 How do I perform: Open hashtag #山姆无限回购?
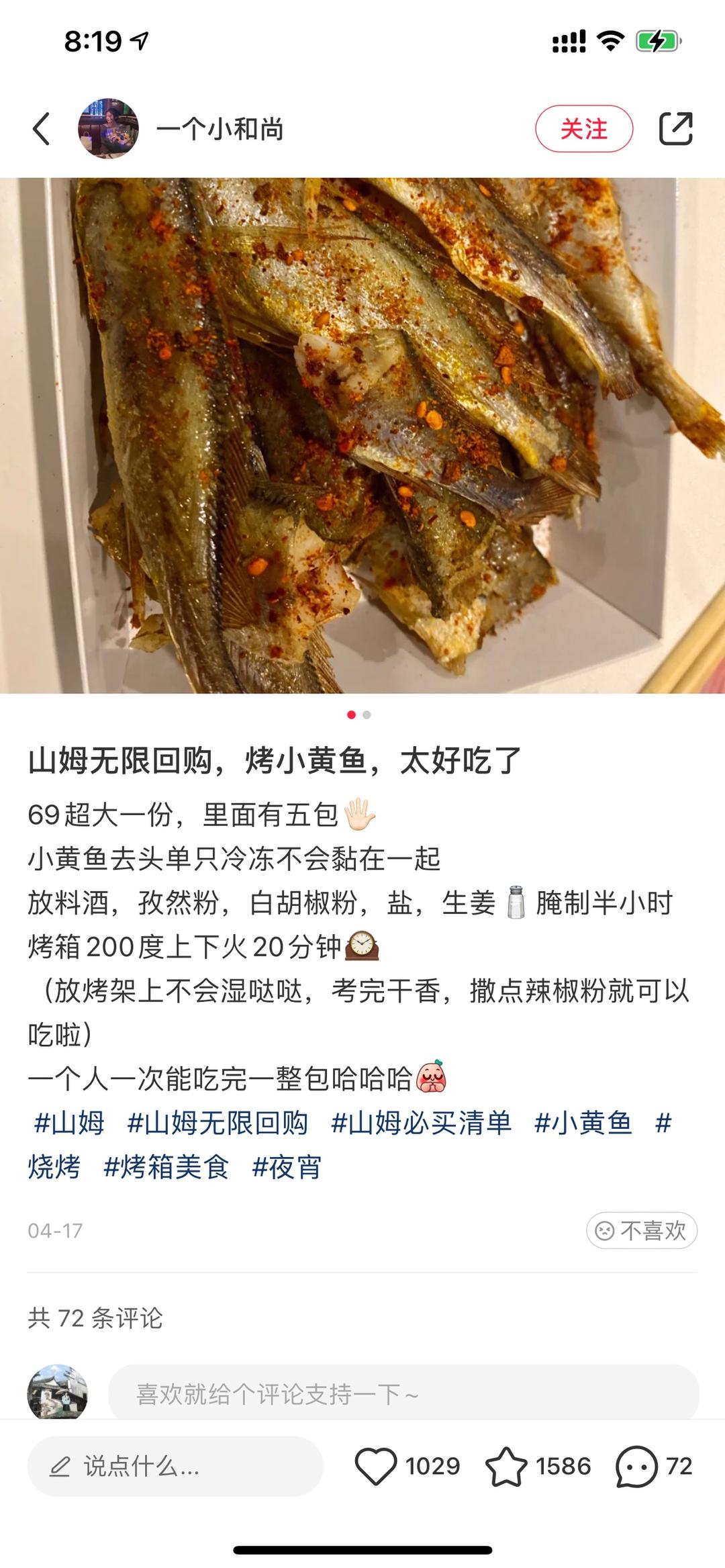[x=217, y=1123]
